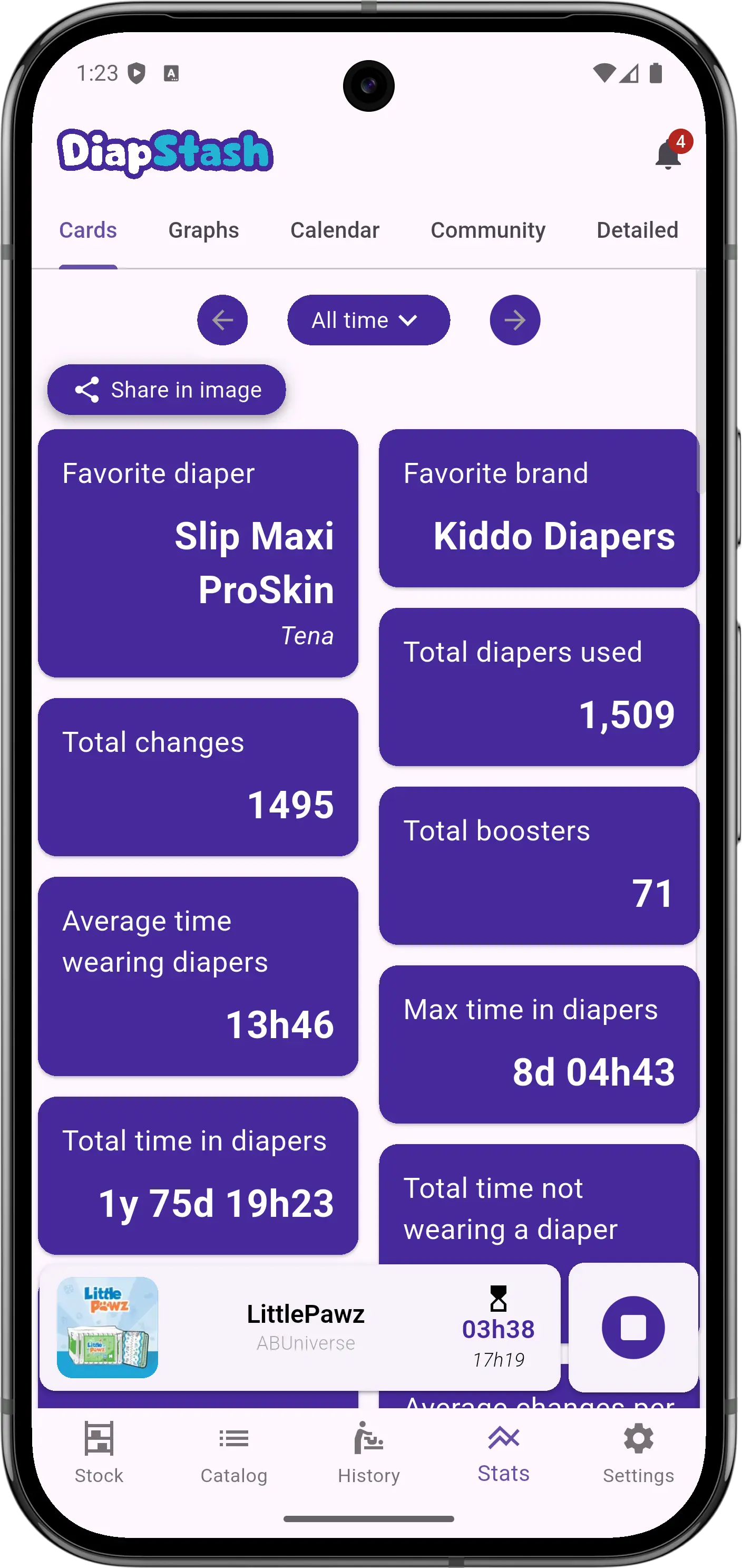Open the Community tab
The image size is (742, 1568).
(488, 231)
